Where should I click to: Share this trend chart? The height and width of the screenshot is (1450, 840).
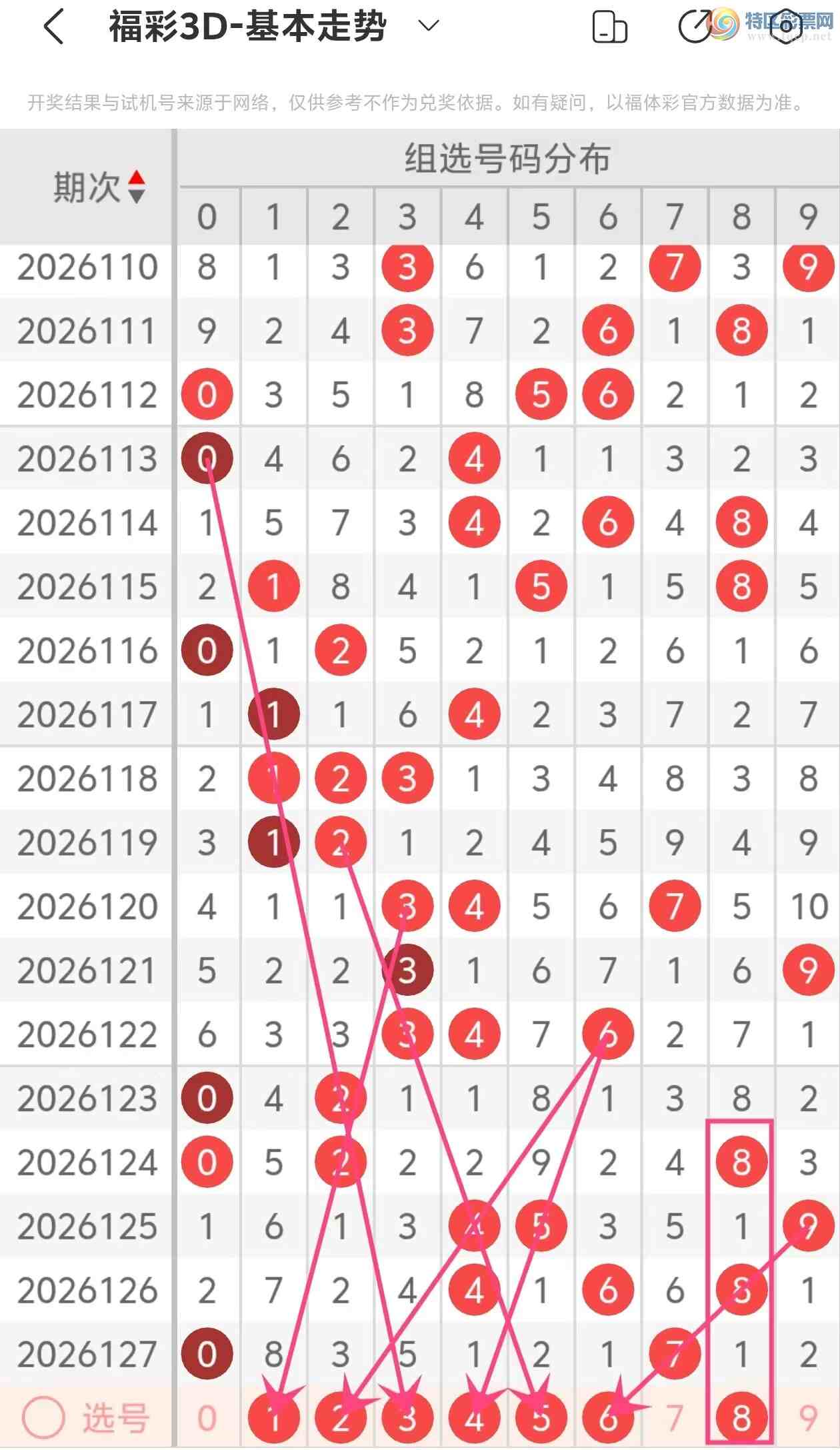(695, 27)
